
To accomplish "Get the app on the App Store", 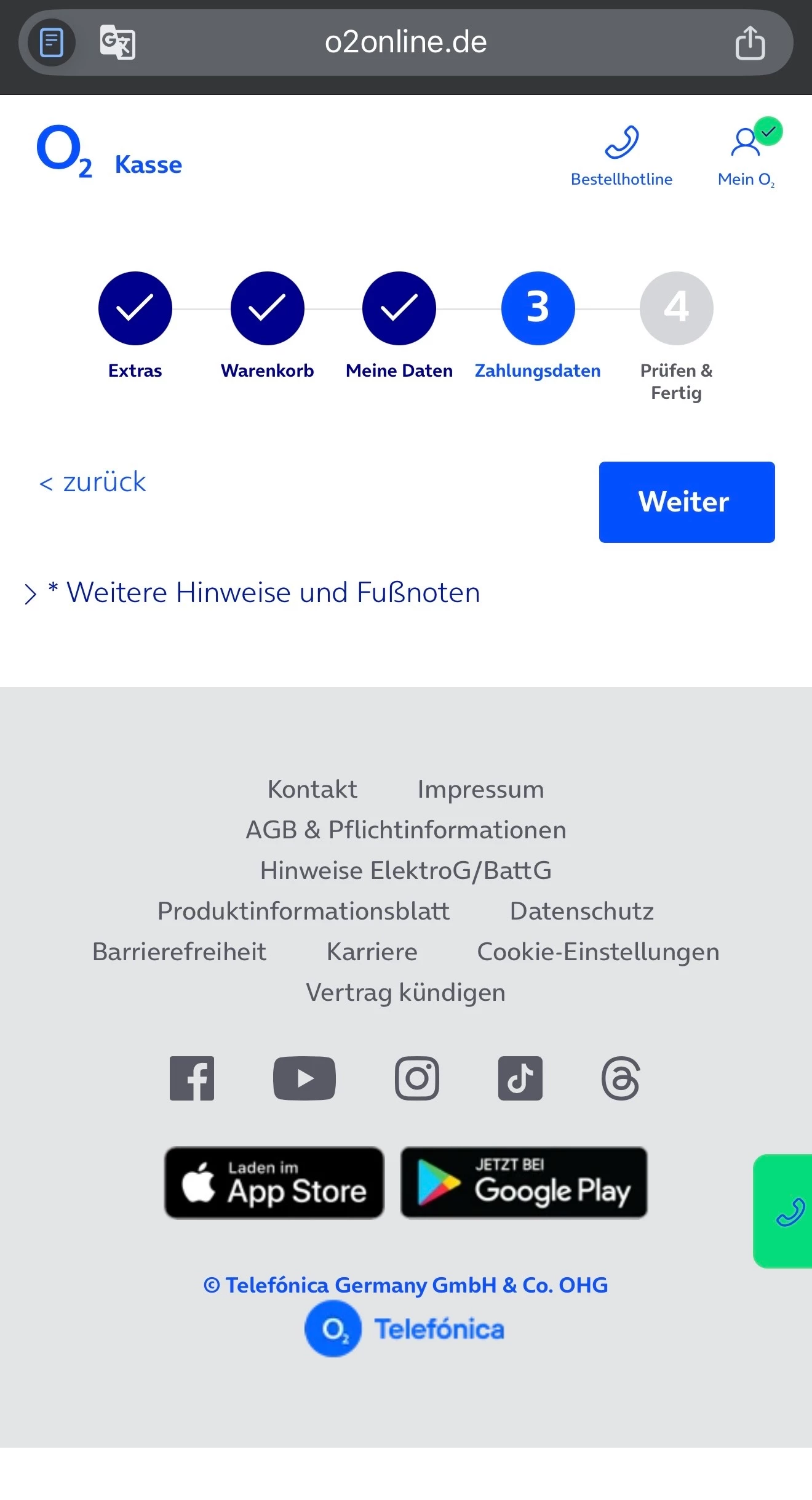I will (x=274, y=1182).
